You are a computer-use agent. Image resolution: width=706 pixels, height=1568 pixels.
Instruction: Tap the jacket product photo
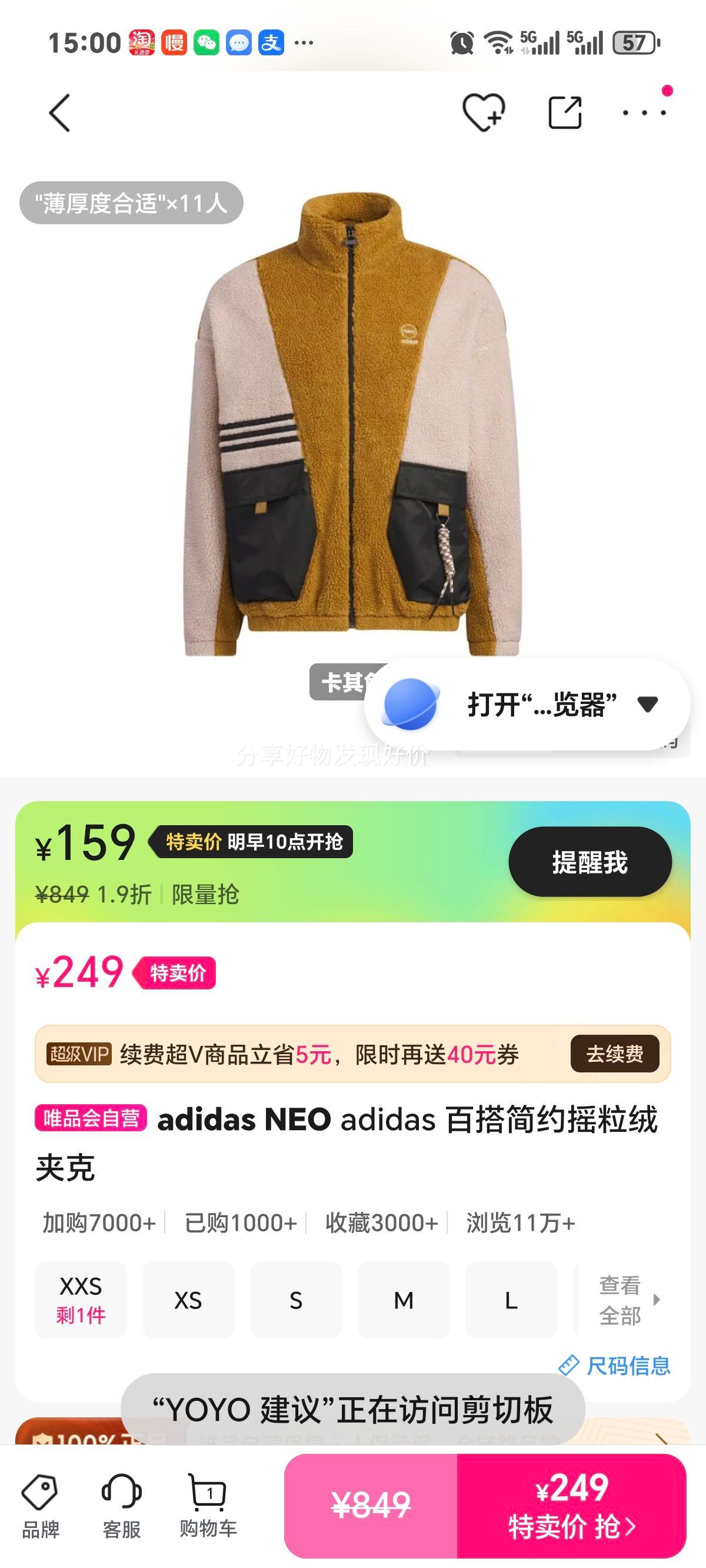click(x=353, y=426)
